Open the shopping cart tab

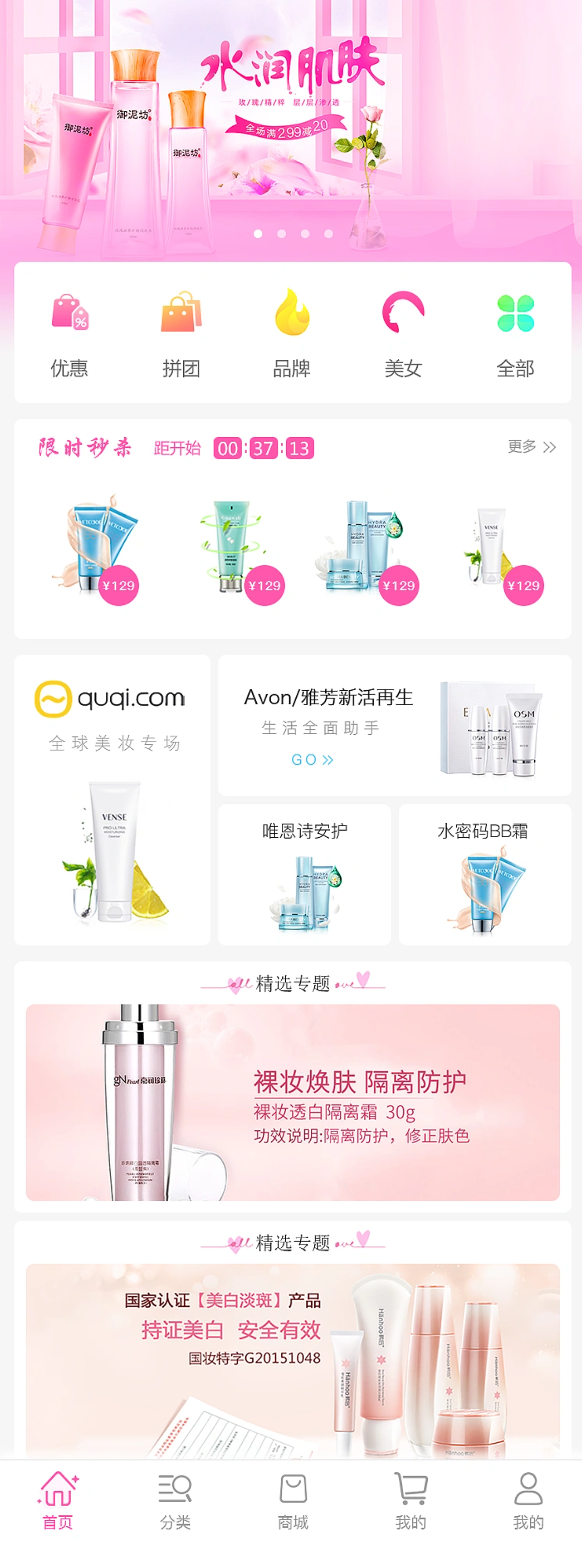pyautogui.click(x=410, y=1500)
